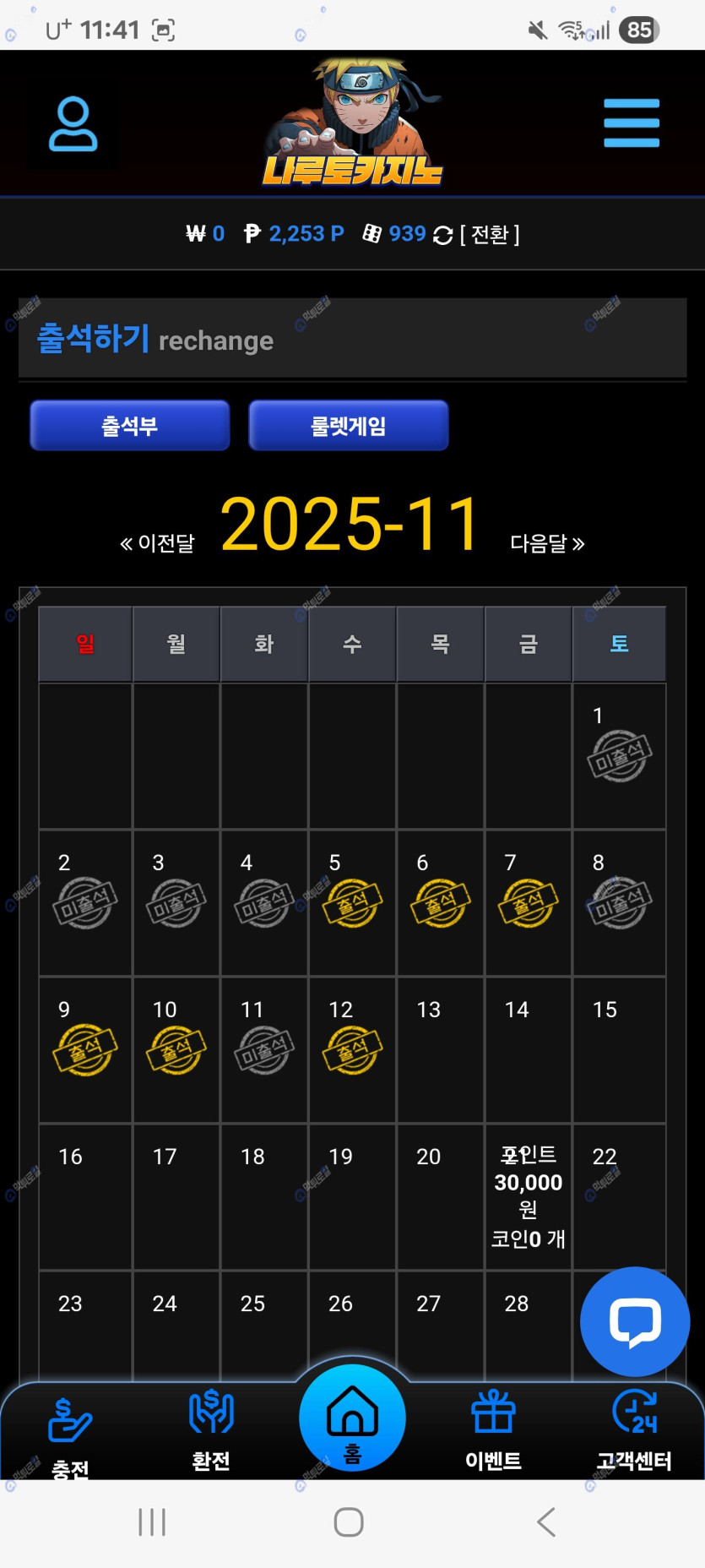Open the 이벤트 events tab
The image size is (705, 1568).
point(493,1429)
